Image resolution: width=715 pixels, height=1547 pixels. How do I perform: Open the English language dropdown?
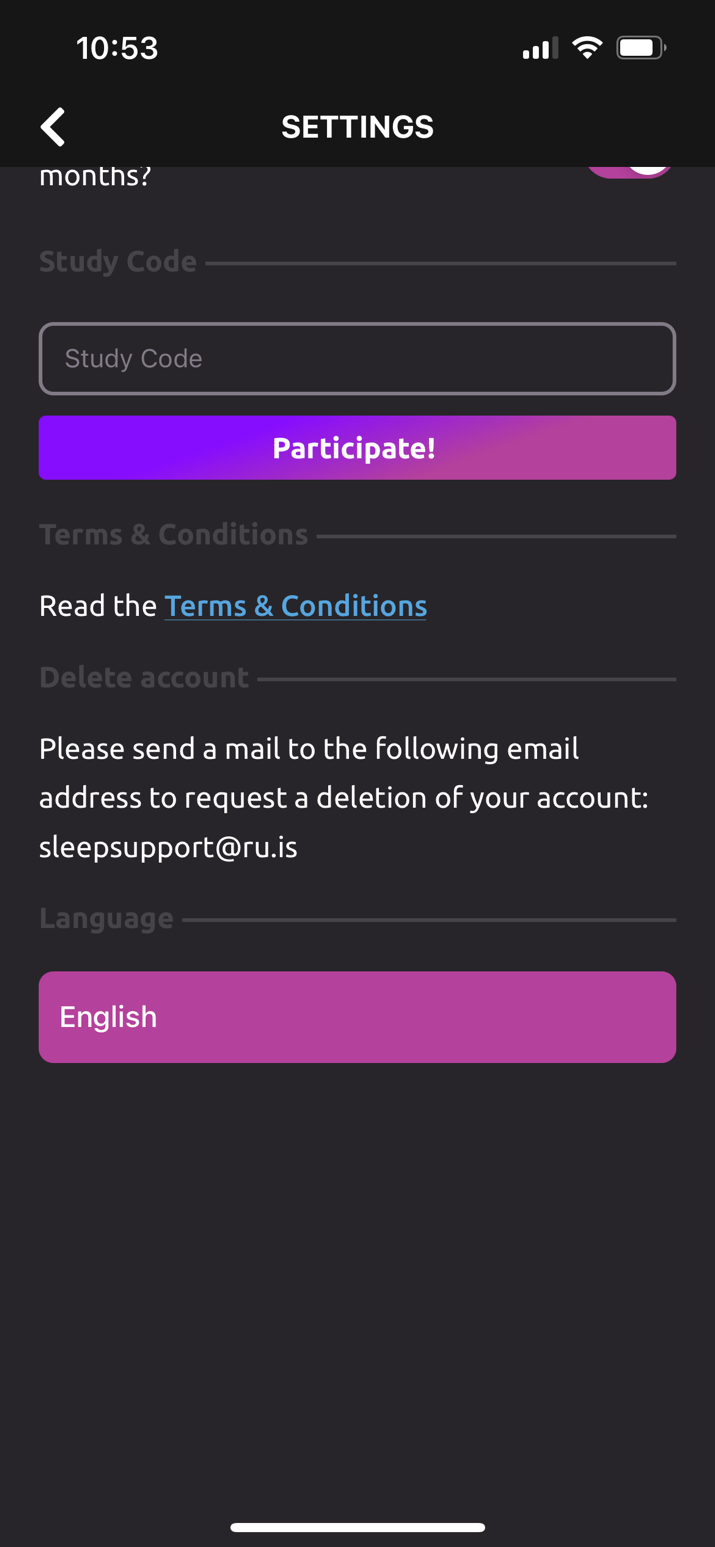coord(357,1017)
